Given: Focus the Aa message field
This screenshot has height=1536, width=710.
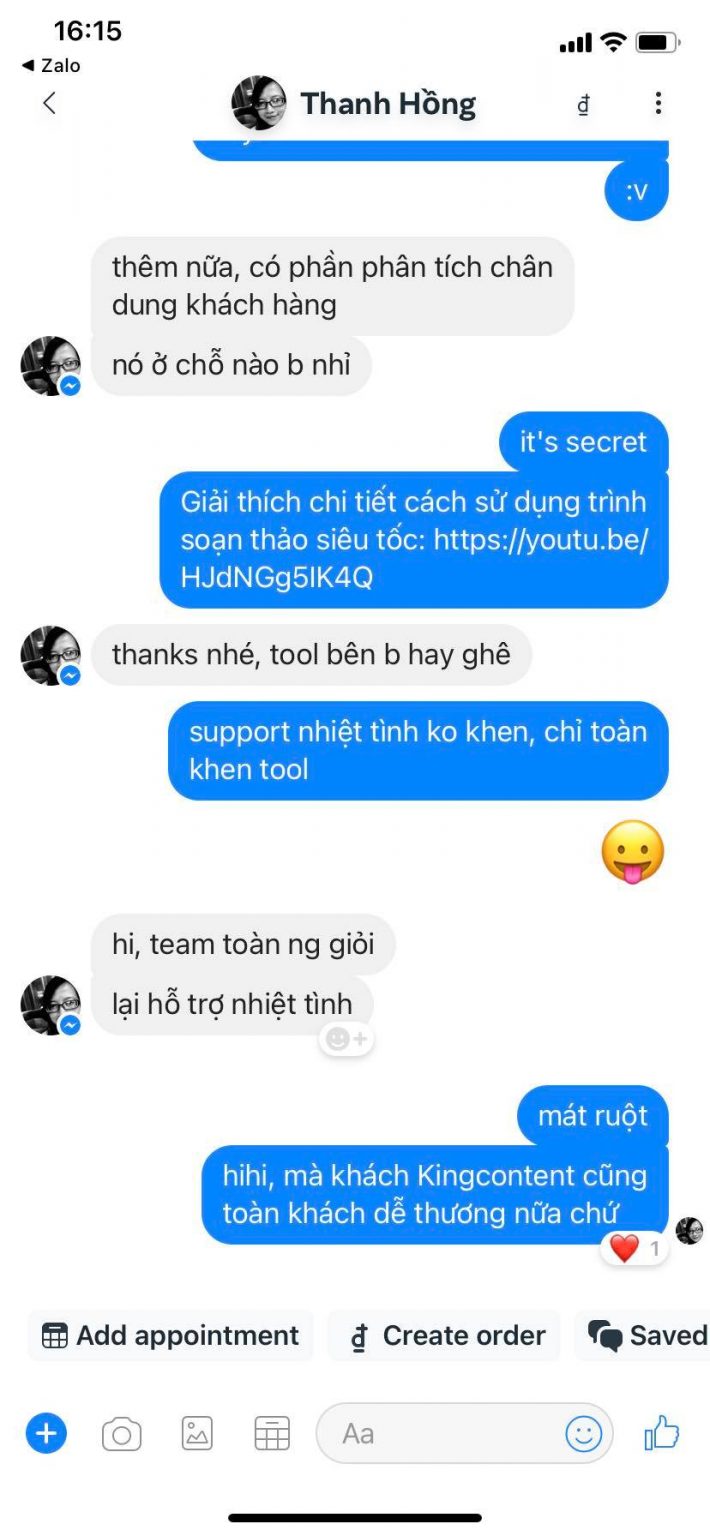Looking at the screenshot, I should pyautogui.click(x=440, y=1434).
